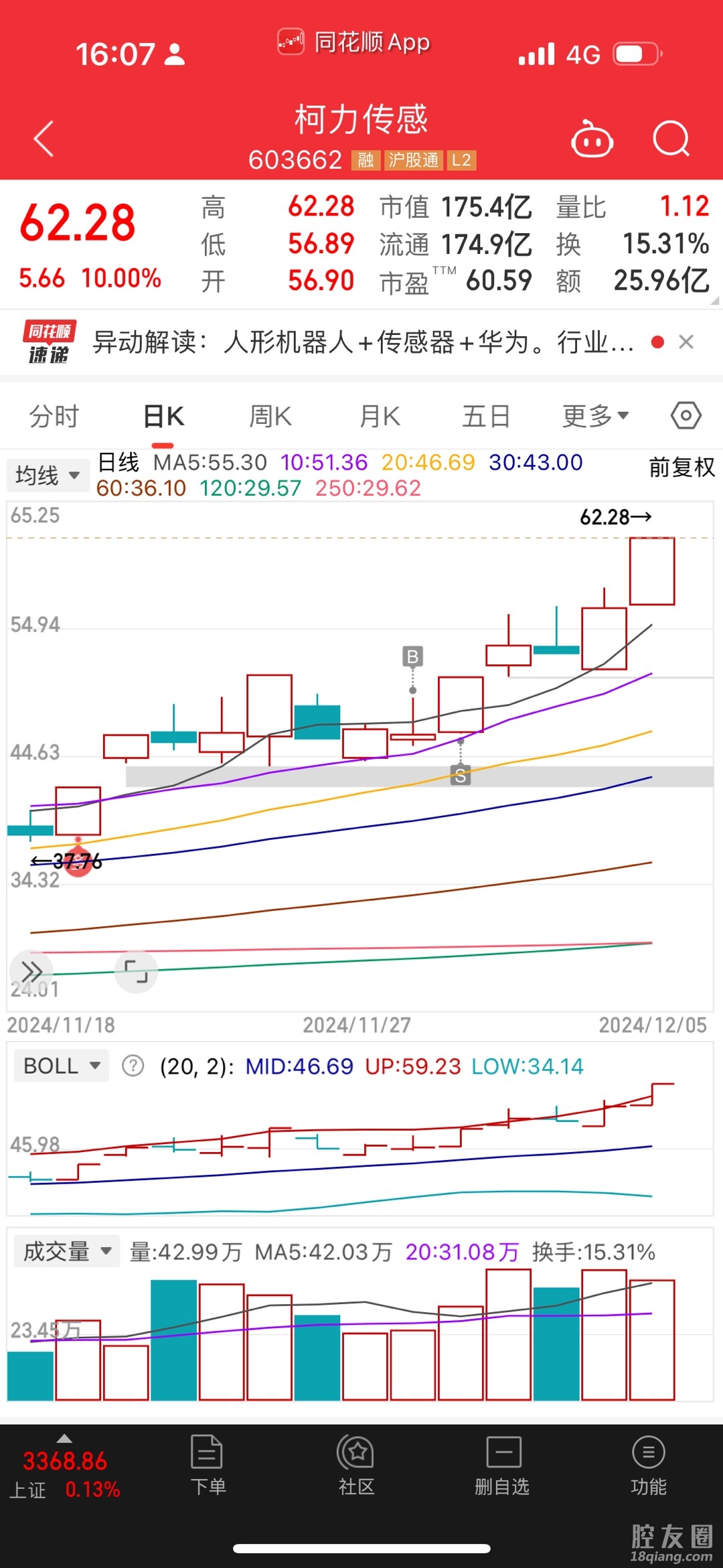
Task: Enter full-screen chart view
Action: point(136,971)
